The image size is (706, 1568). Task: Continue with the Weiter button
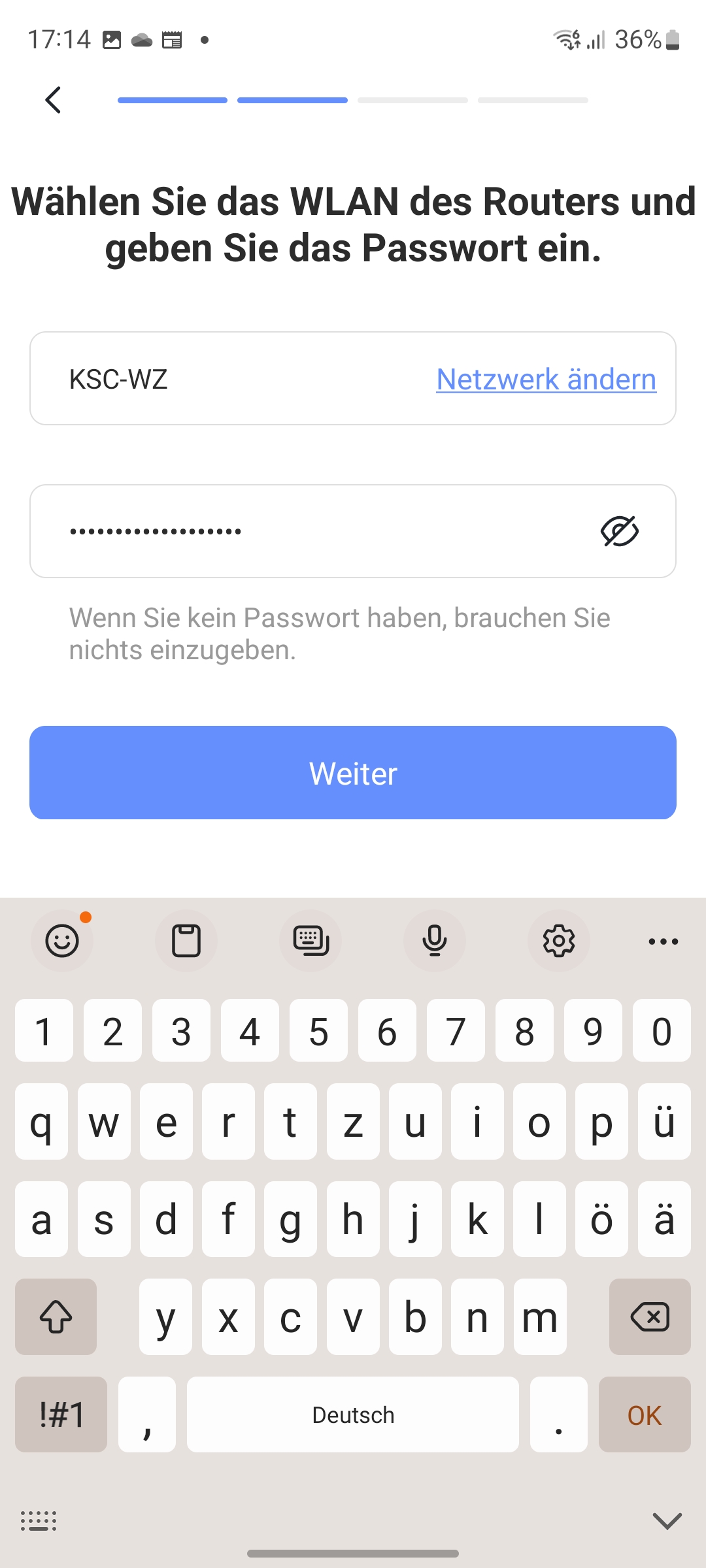353,773
